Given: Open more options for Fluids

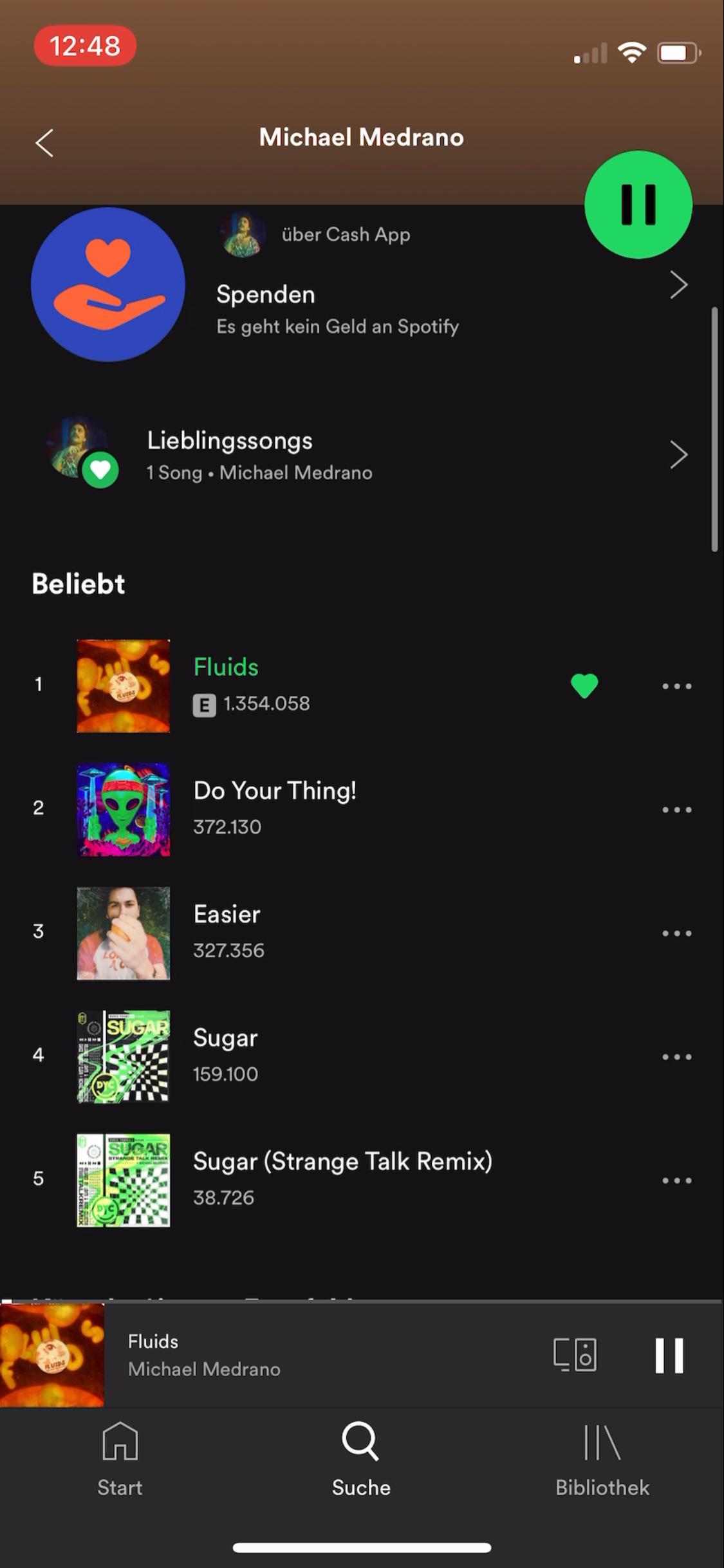Looking at the screenshot, I should [676, 686].
